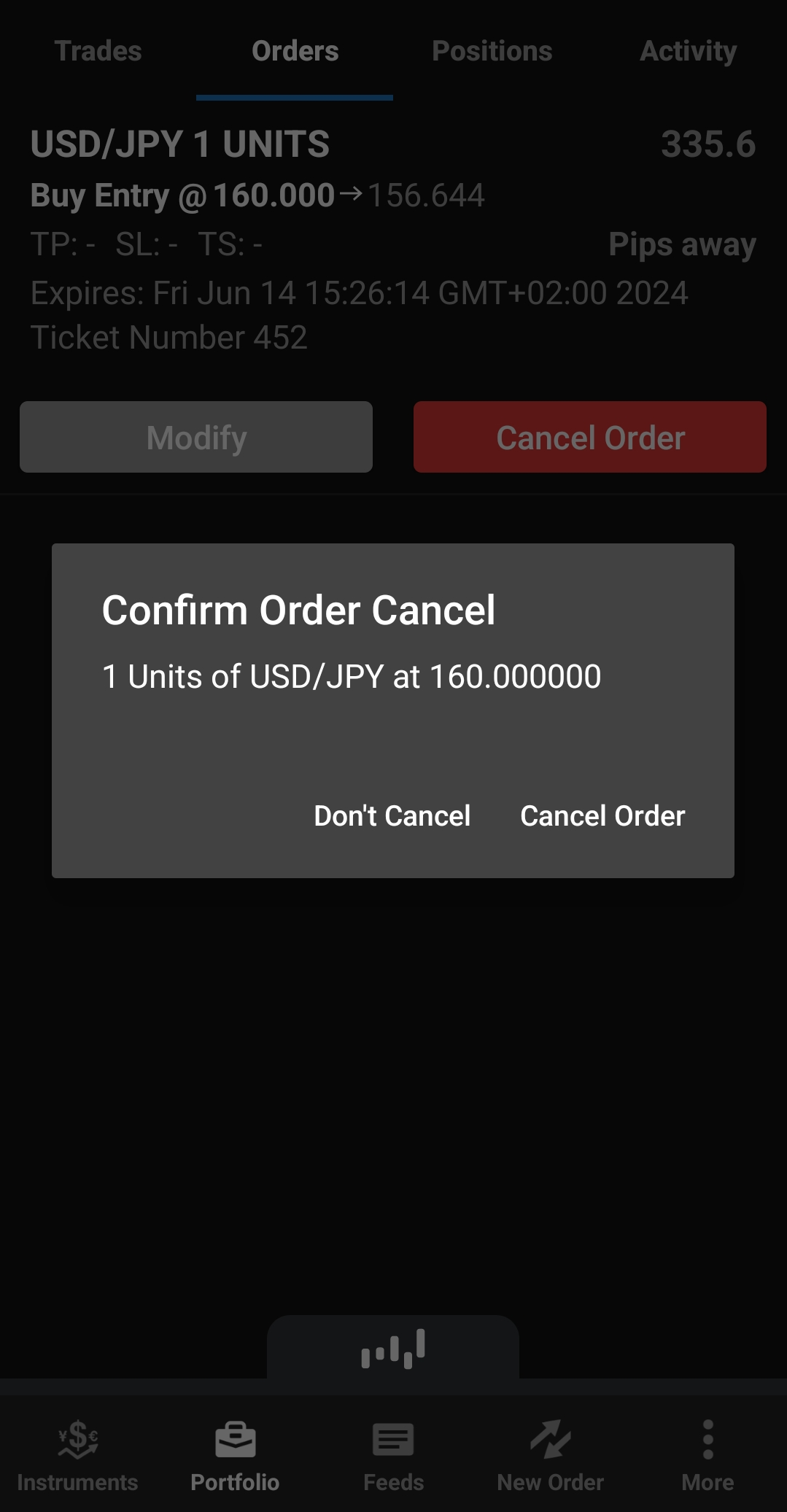Switch to the Positions tab

tap(492, 51)
